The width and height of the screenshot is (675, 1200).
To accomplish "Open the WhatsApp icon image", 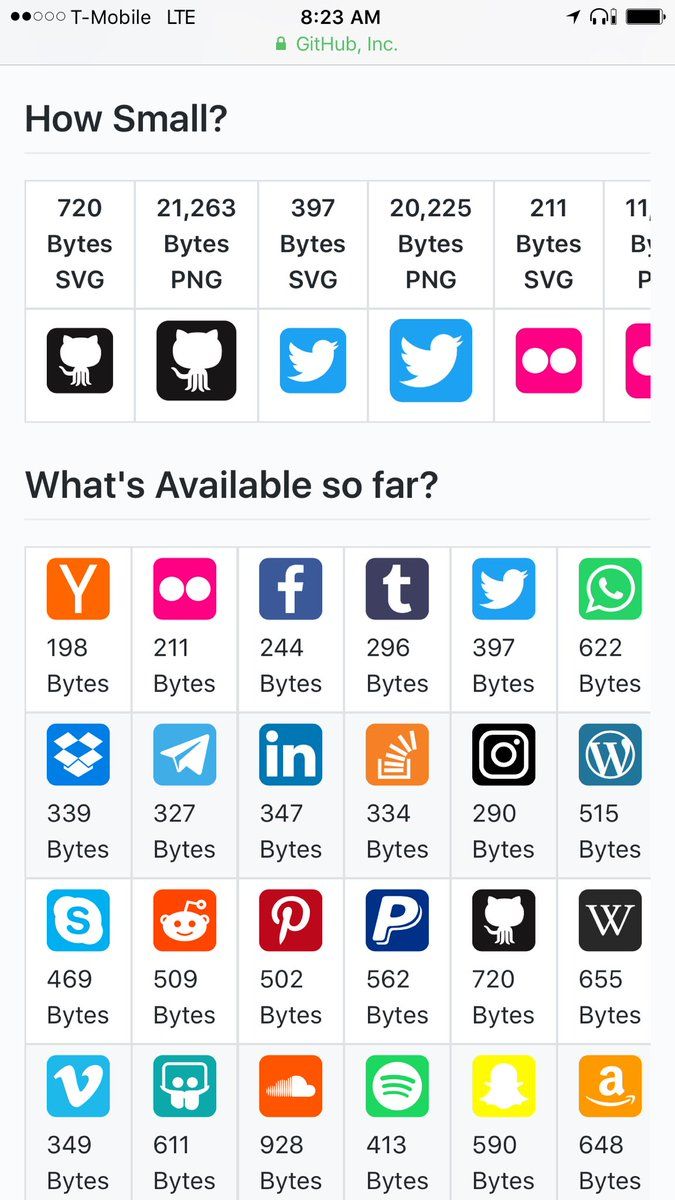I will tap(610, 589).
